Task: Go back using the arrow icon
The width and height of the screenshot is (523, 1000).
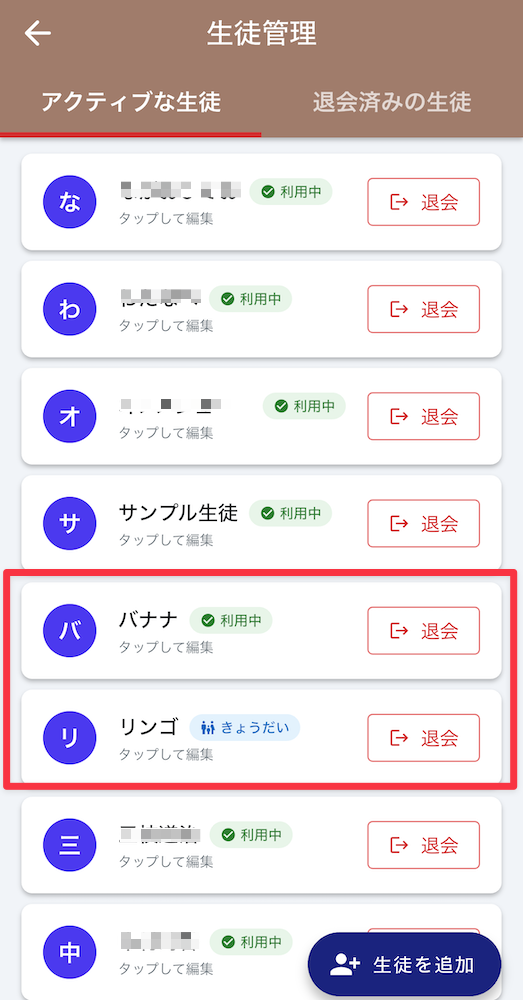Action: (38, 33)
